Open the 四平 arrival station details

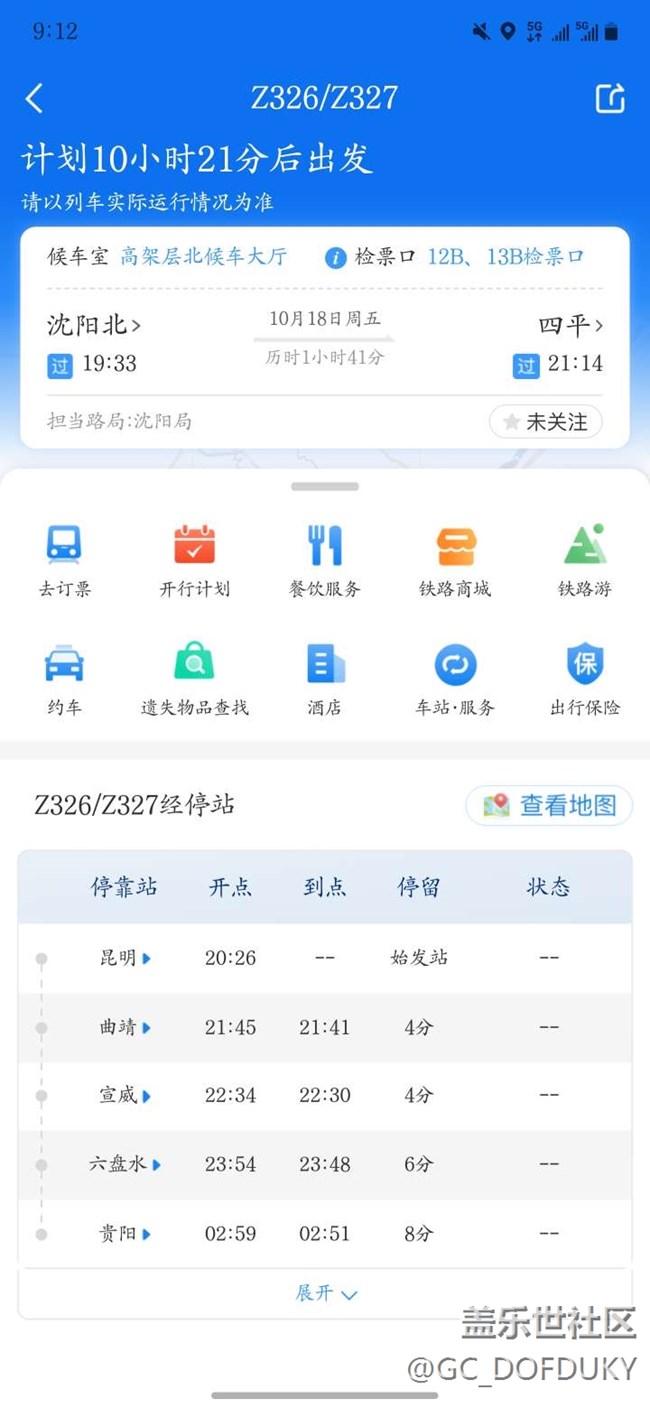pyautogui.click(x=571, y=325)
